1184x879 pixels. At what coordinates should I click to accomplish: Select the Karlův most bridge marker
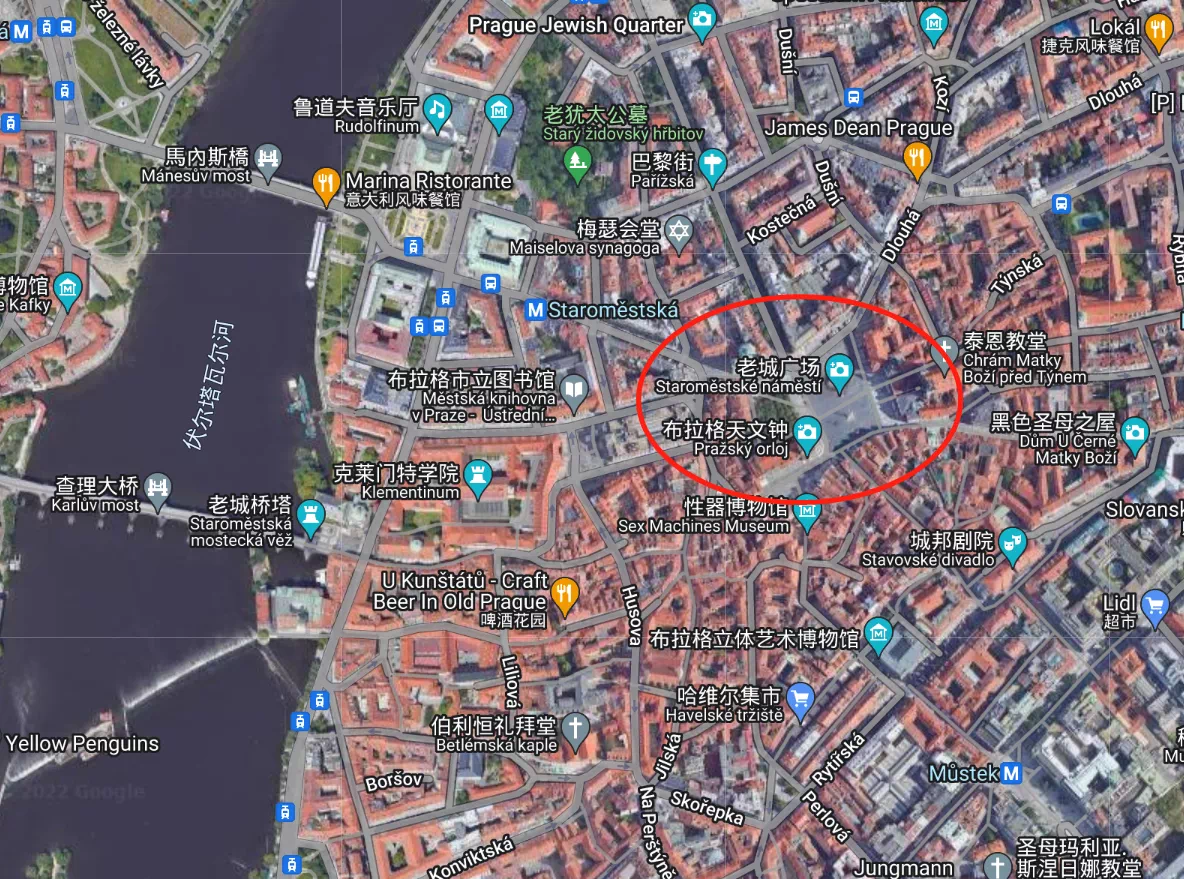point(158,487)
